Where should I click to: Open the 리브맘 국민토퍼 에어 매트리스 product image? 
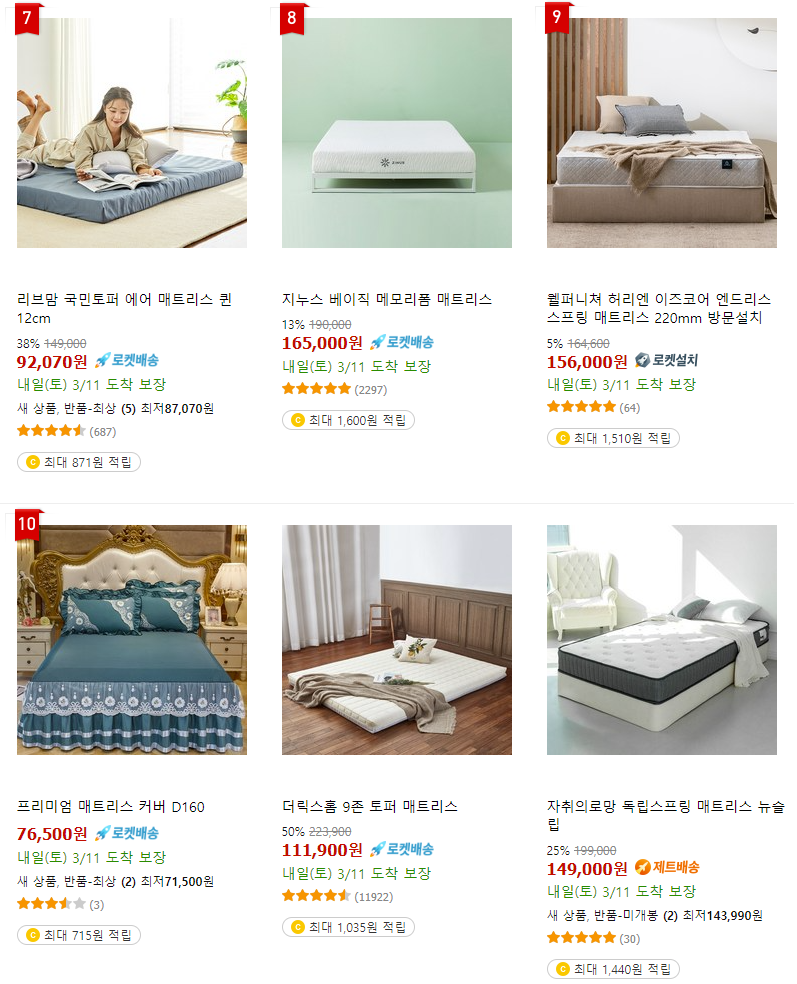[132, 133]
